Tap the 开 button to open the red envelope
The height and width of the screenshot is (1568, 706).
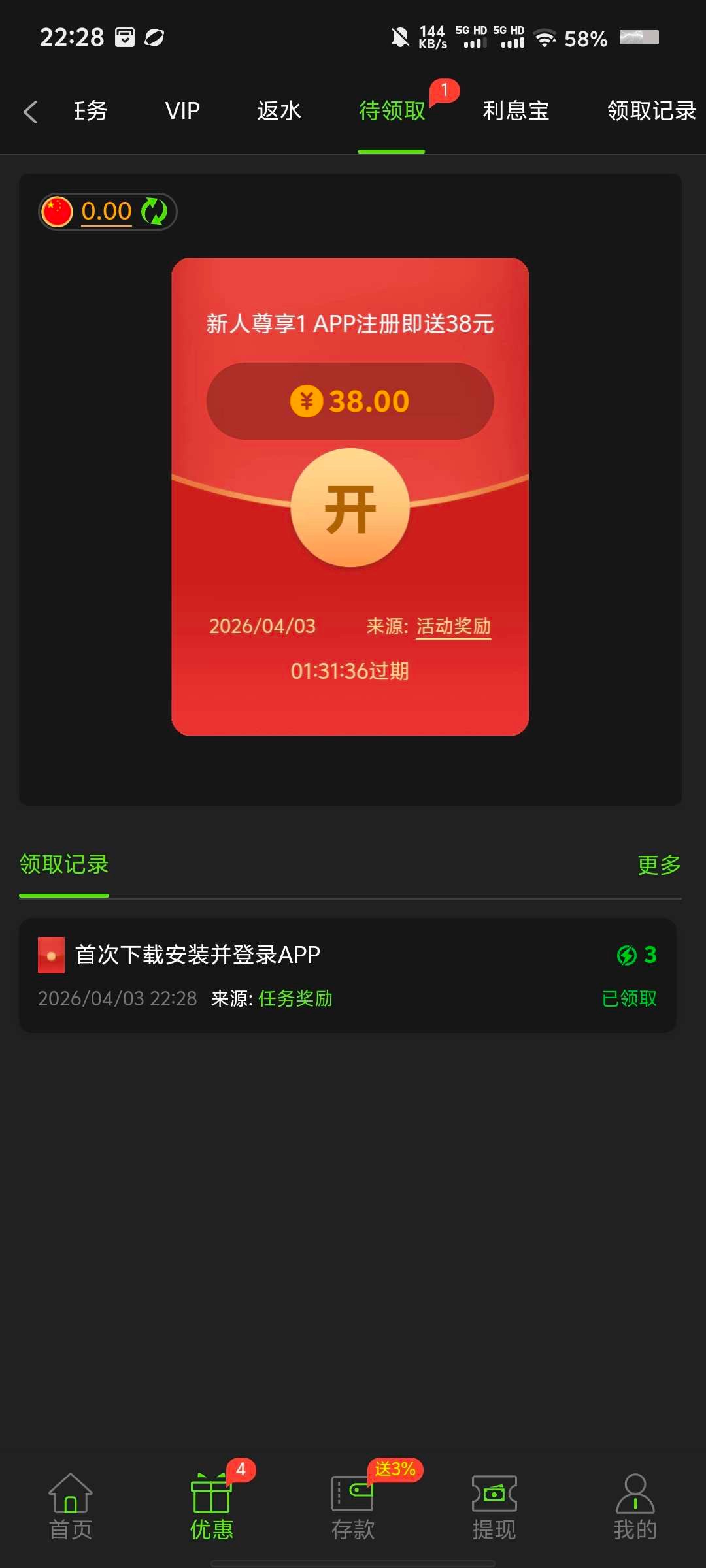pyautogui.click(x=350, y=508)
